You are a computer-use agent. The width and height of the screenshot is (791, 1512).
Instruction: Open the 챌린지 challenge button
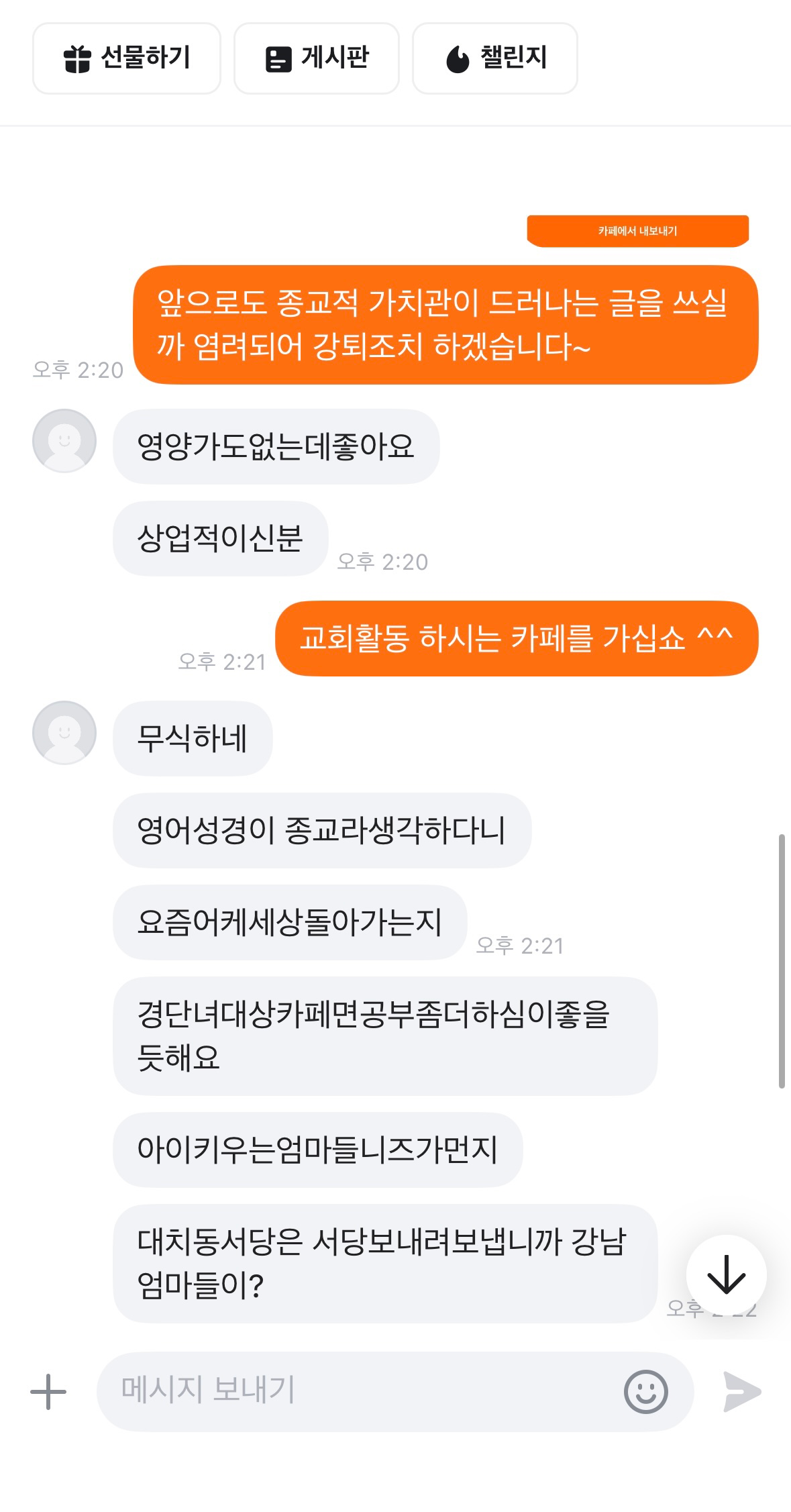[495, 58]
